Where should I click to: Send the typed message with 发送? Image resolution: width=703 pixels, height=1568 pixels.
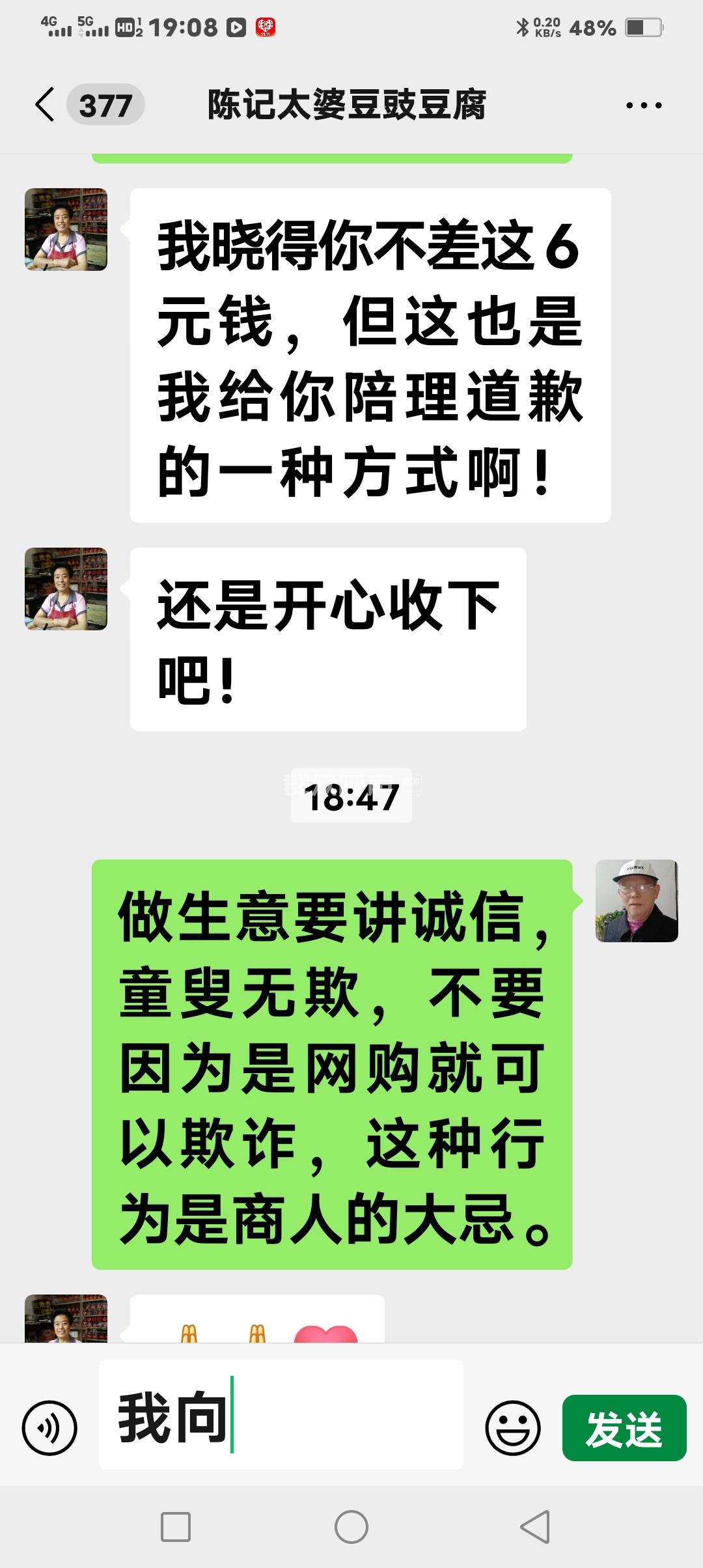pos(624,1428)
